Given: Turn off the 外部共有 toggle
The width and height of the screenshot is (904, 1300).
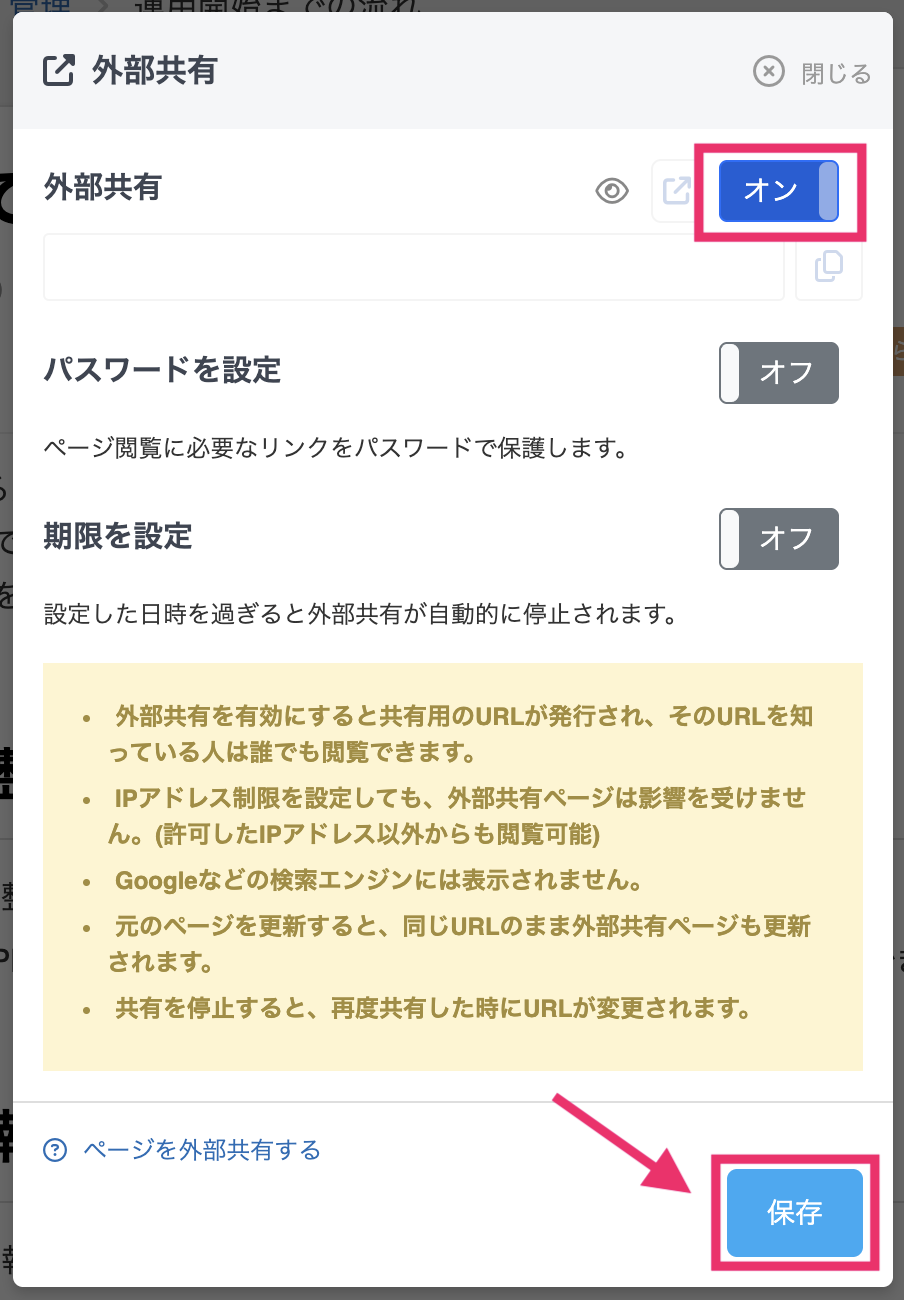Looking at the screenshot, I should coord(779,191).
